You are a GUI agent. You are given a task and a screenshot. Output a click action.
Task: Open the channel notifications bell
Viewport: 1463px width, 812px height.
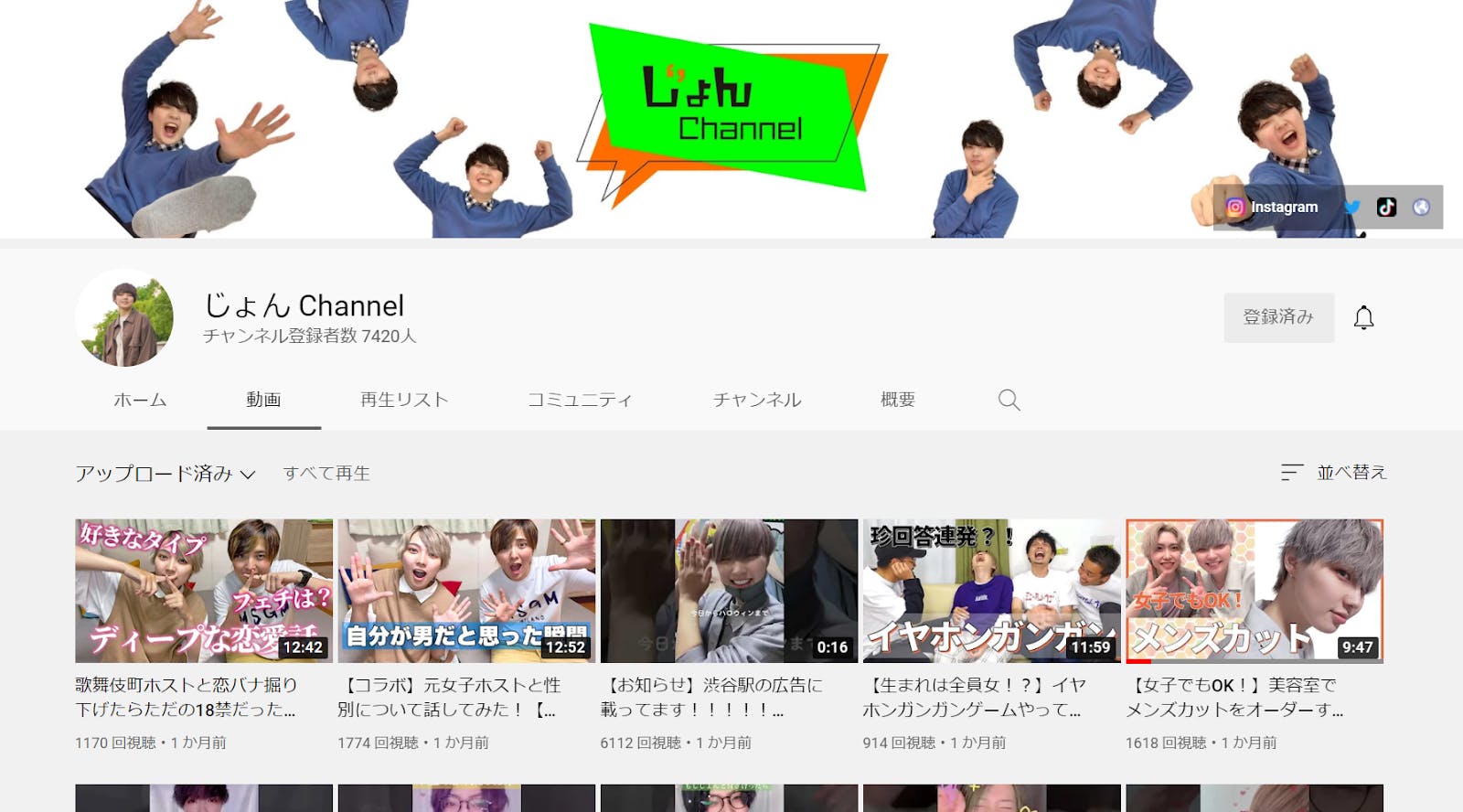tap(1363, 317)
